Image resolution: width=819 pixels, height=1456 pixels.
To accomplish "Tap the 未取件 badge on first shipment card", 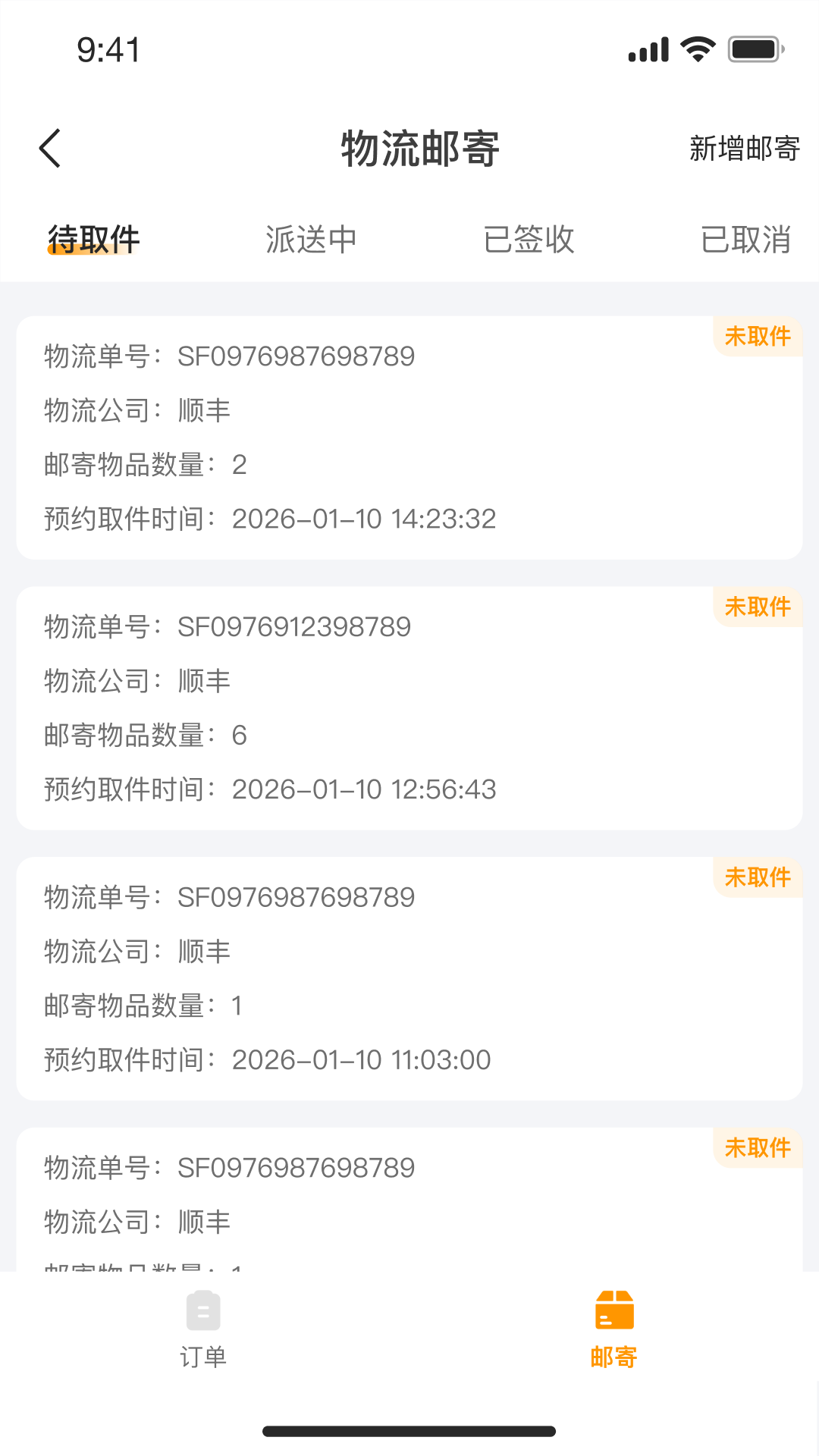I will 758,336.
